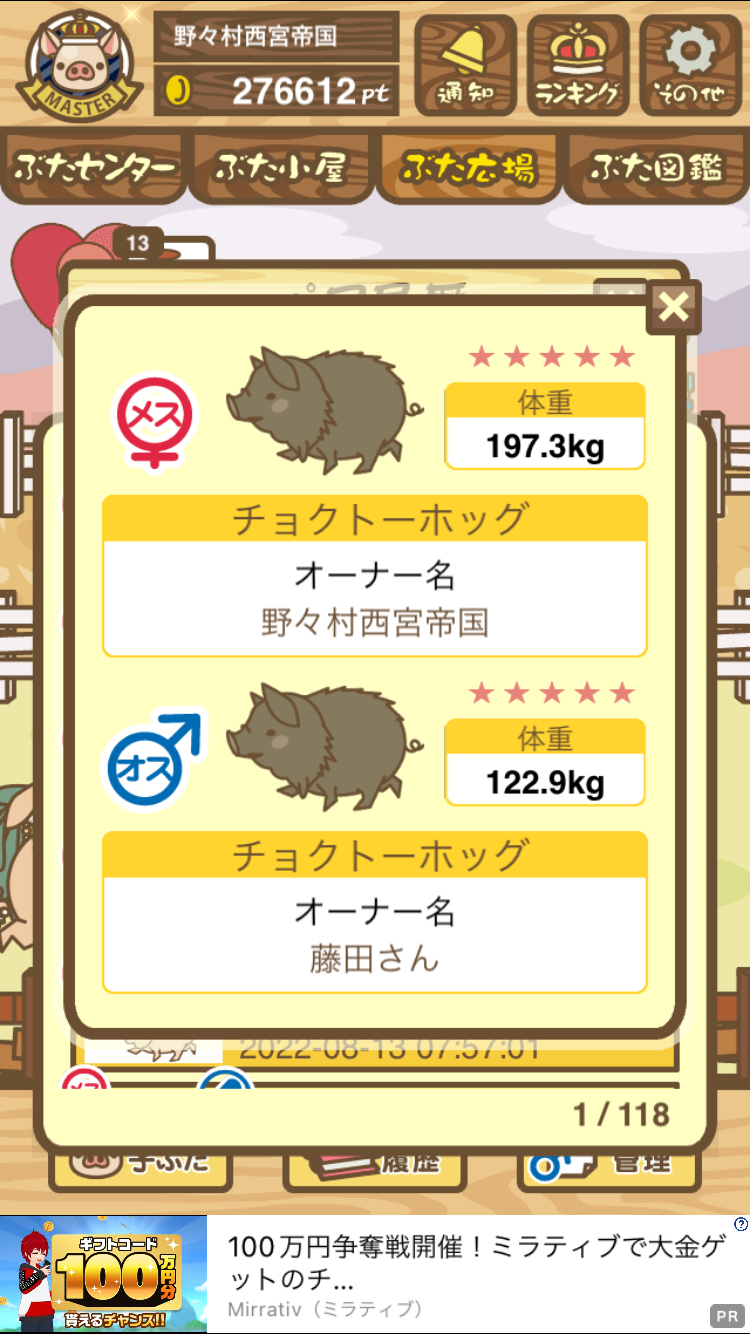Image resolution: width=750 pixels, height=1334 pixels.
Task: Open the ランキング ranking page
Action: point(578,66)
